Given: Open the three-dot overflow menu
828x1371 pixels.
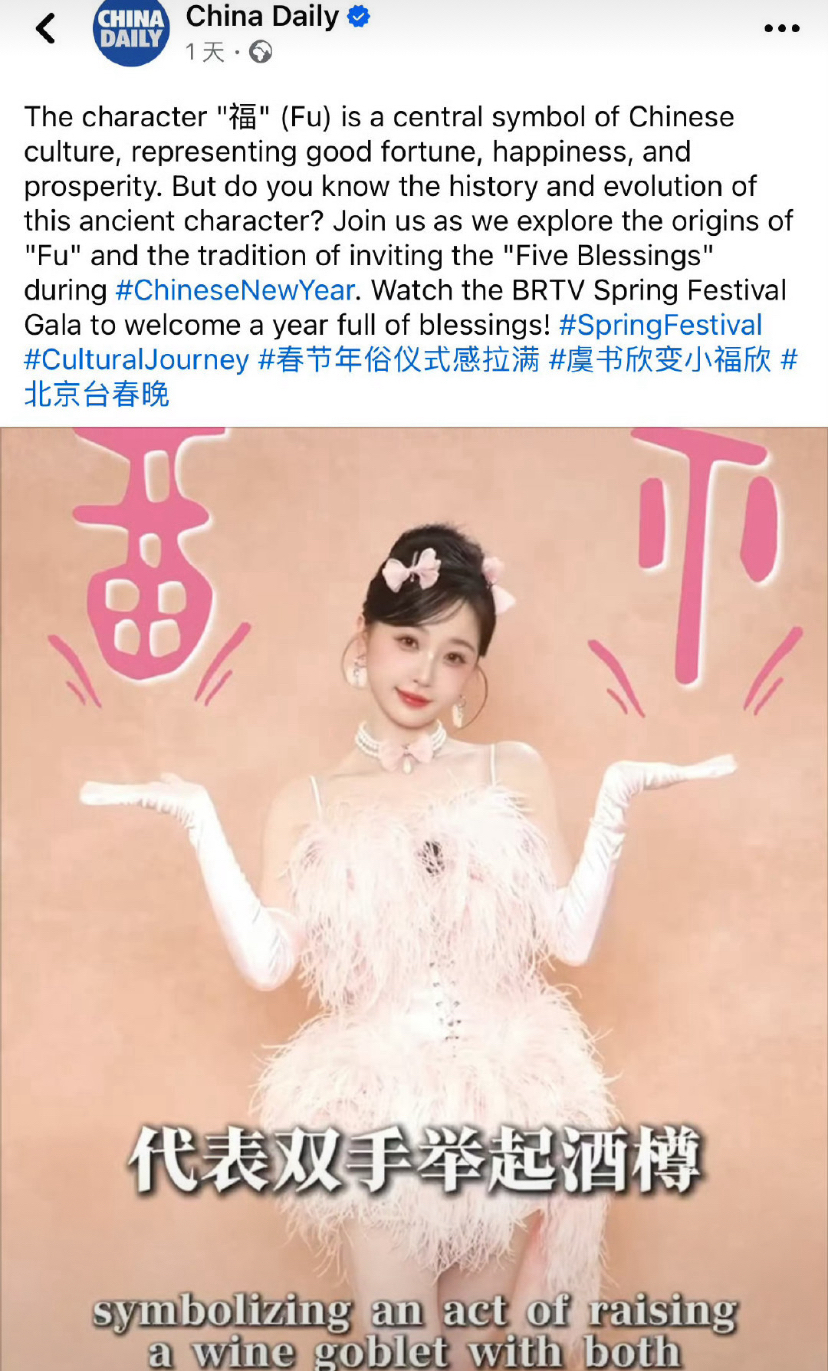Looking at the screenshot, I should 781,29.
